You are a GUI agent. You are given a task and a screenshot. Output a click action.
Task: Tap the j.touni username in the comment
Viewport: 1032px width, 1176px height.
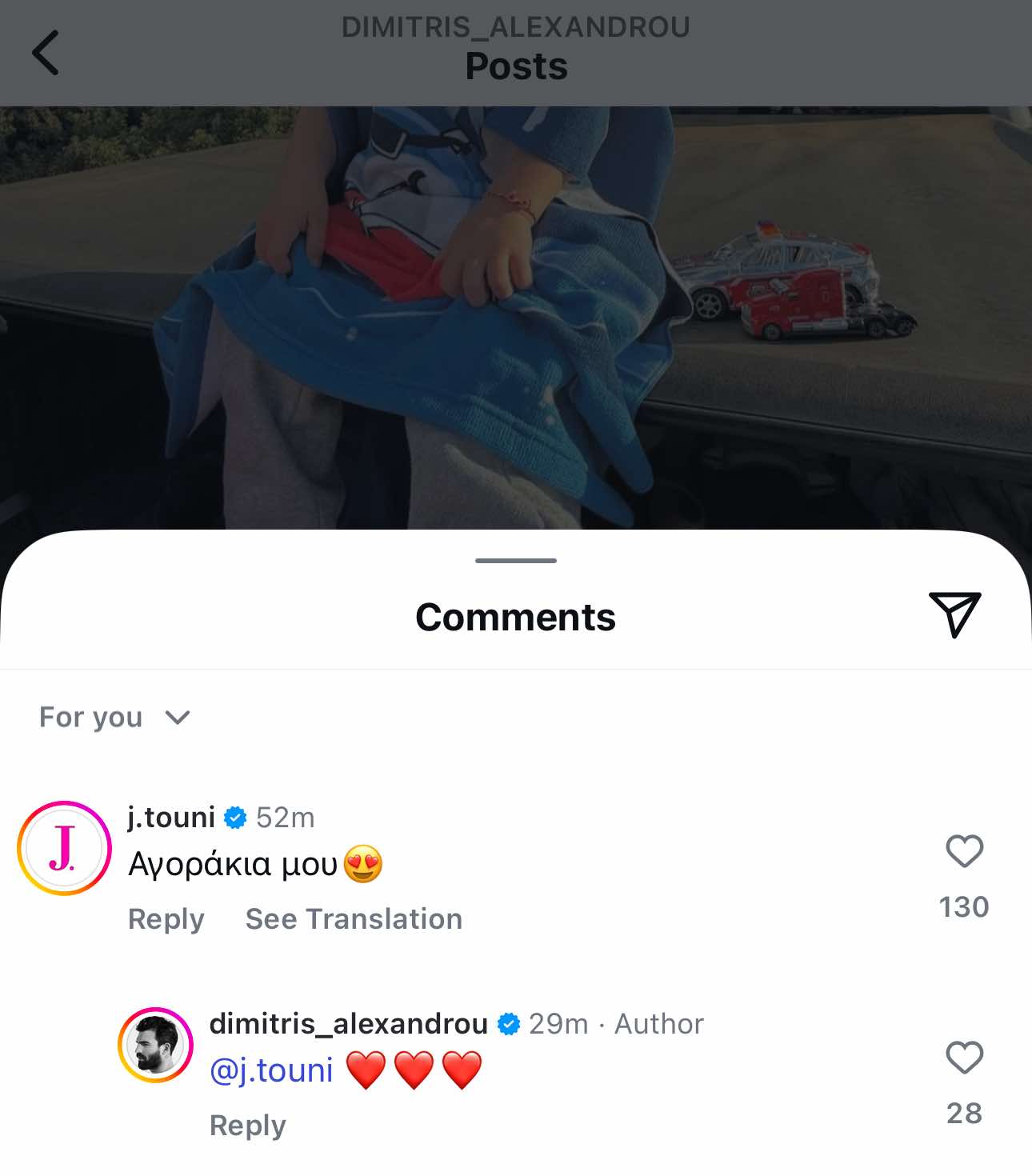tap(171, 818)
